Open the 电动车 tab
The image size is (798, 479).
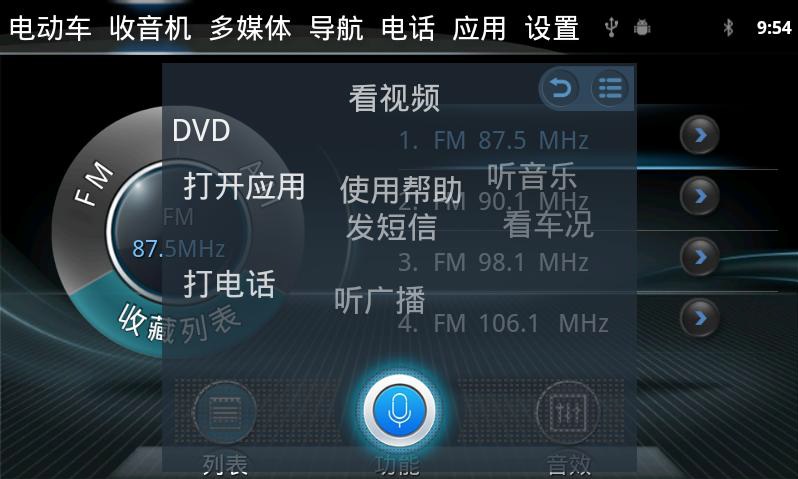[50, 28]
